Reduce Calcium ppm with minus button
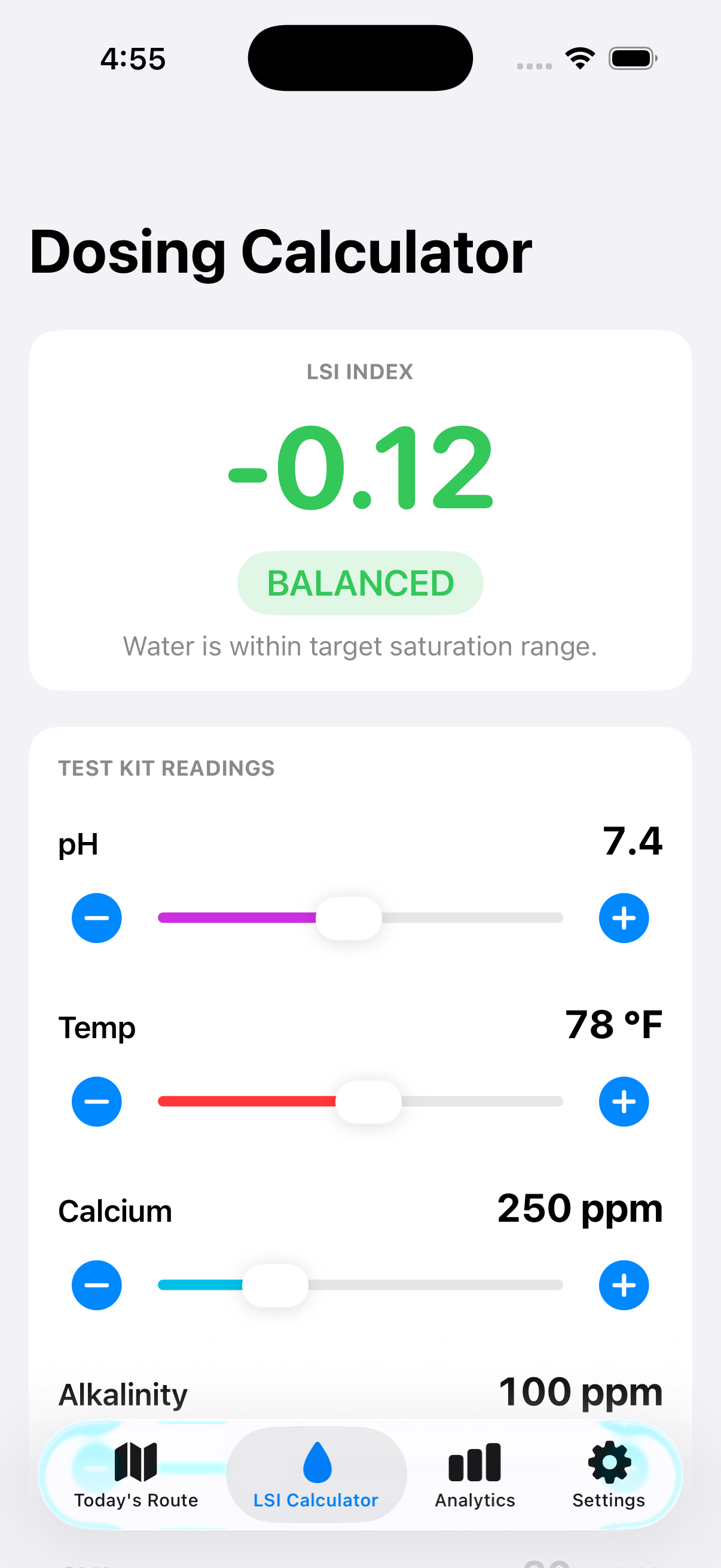 click(x=97, y=1285)
